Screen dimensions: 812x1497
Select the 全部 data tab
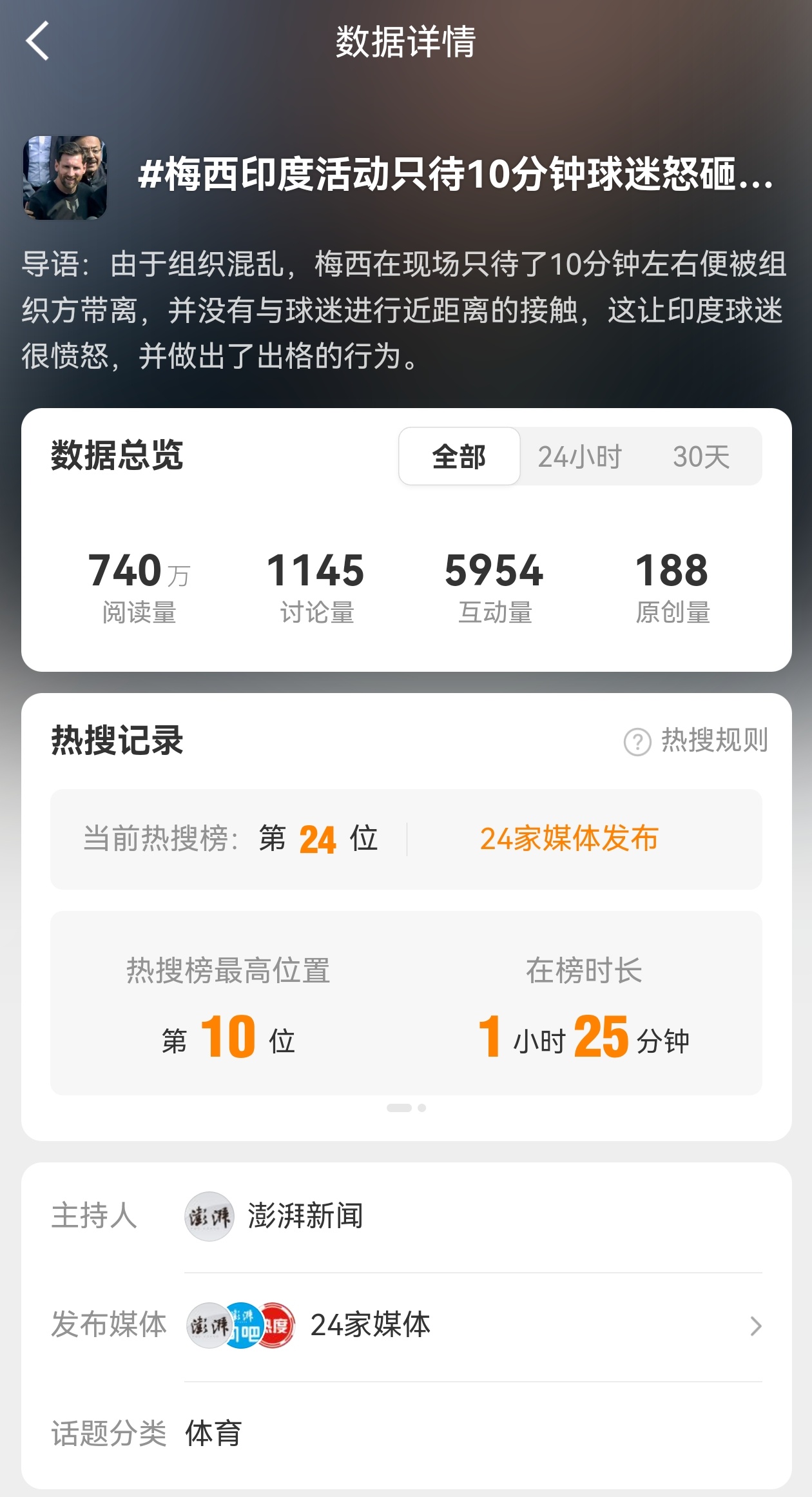point(458,456)
